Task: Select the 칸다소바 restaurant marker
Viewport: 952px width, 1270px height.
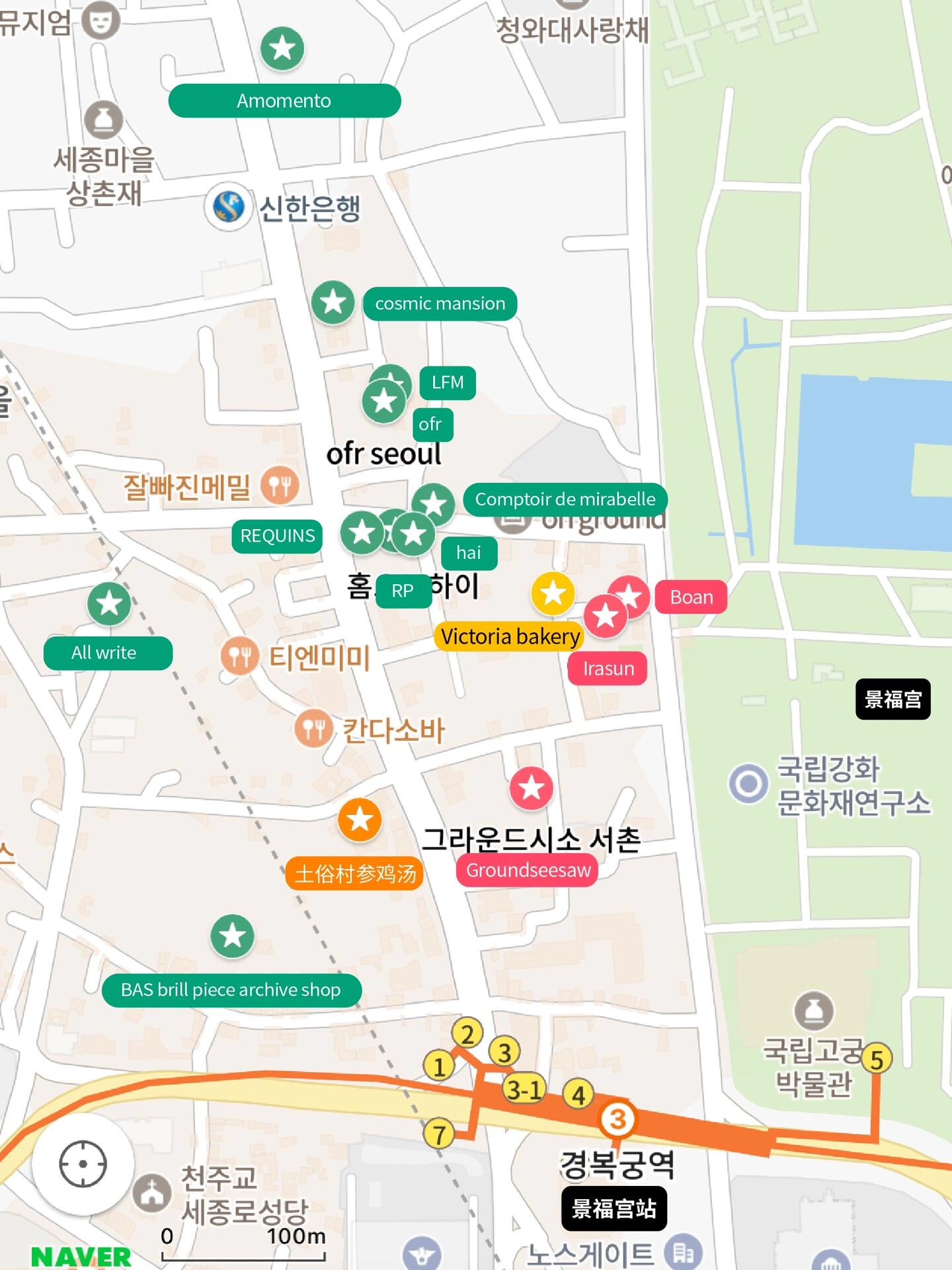Action: point(313,728)
